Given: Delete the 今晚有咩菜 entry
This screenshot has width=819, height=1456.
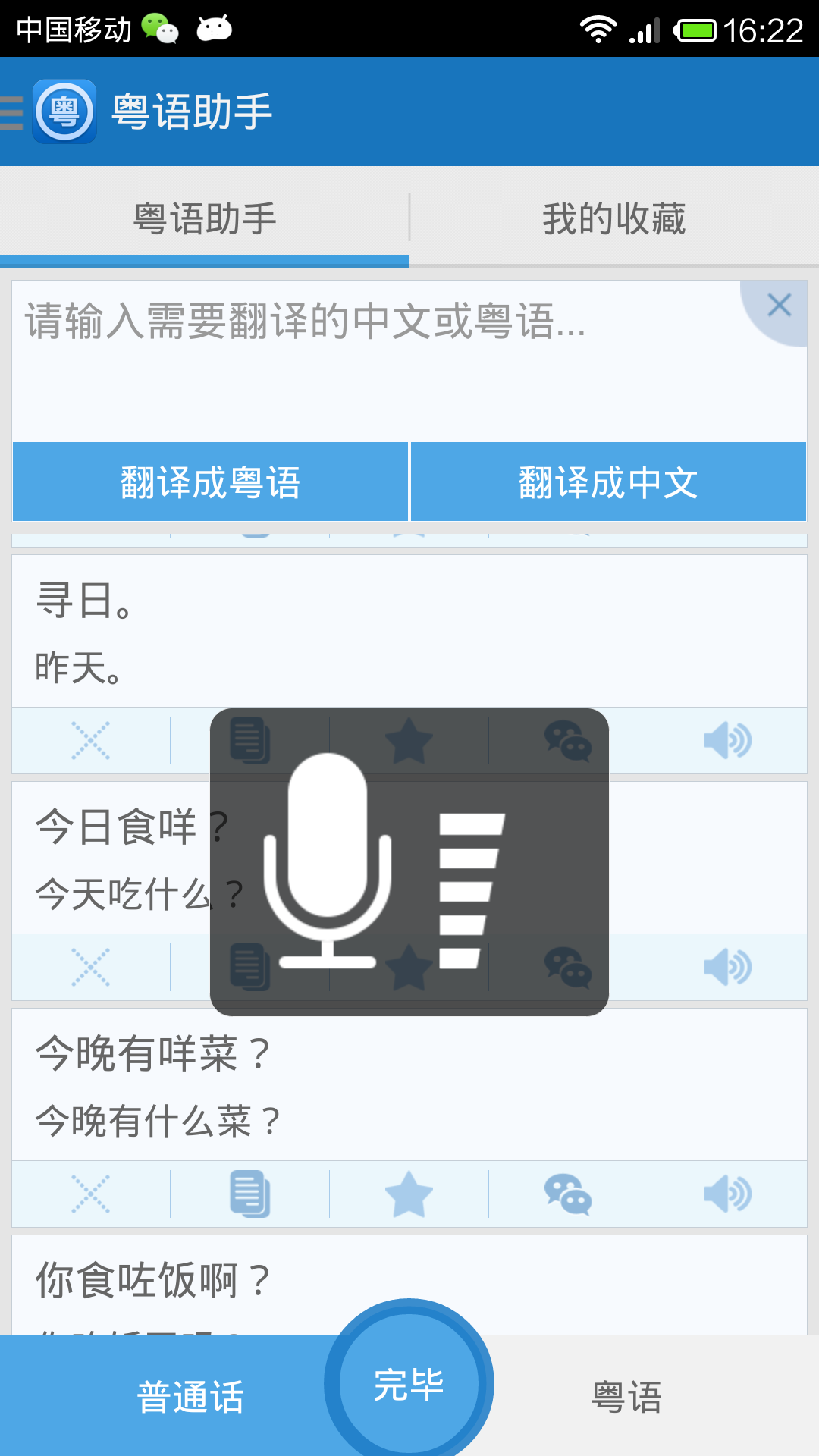Looking at the screenshot, I should click(x=91, y=1194).
